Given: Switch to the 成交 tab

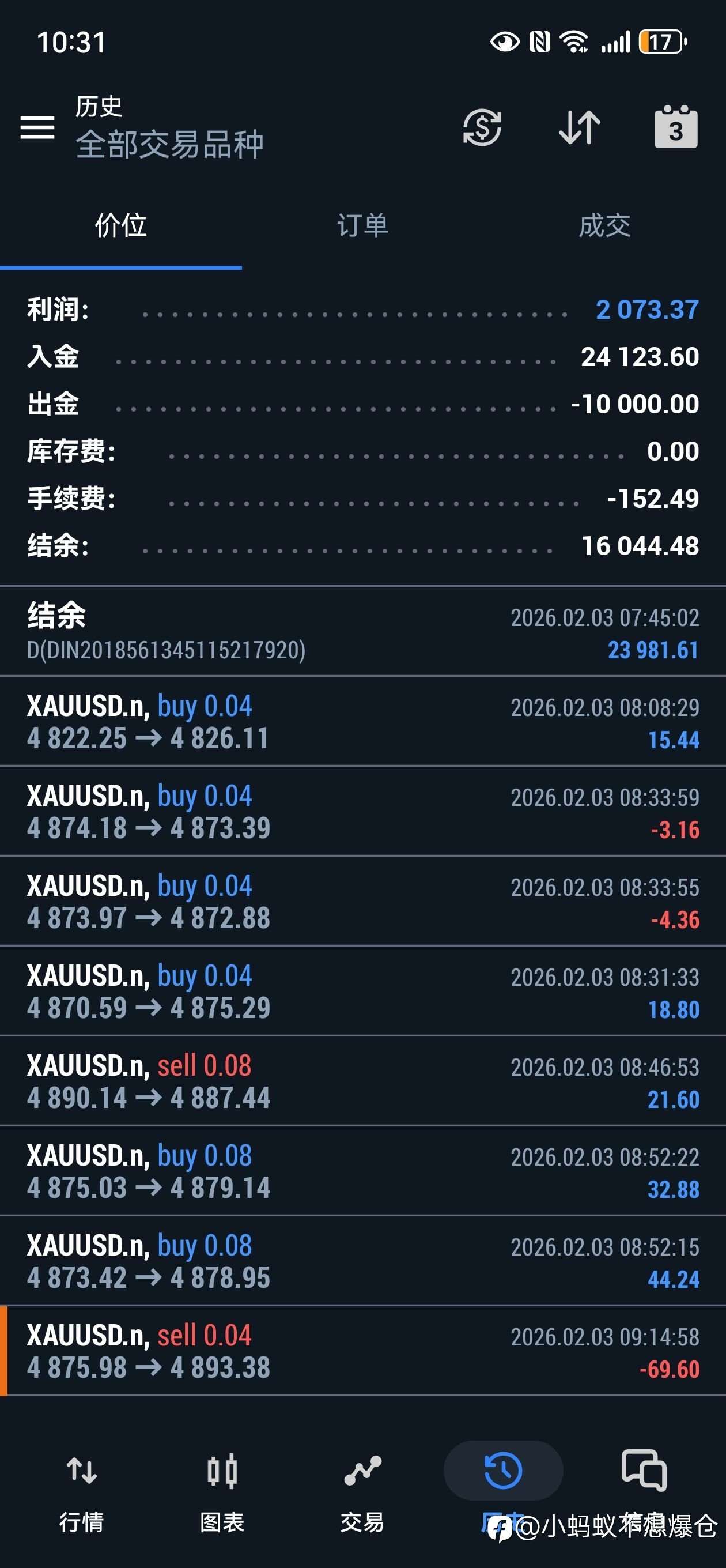Looking at the screenshot, I should [604, 226].
